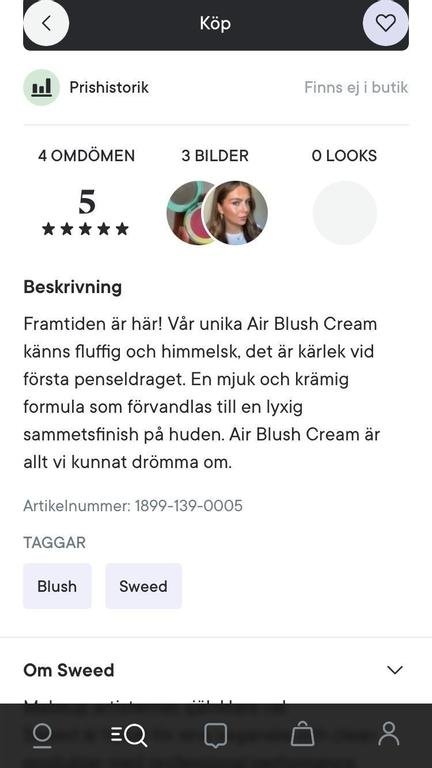Select the Blush tag chip

57,586
